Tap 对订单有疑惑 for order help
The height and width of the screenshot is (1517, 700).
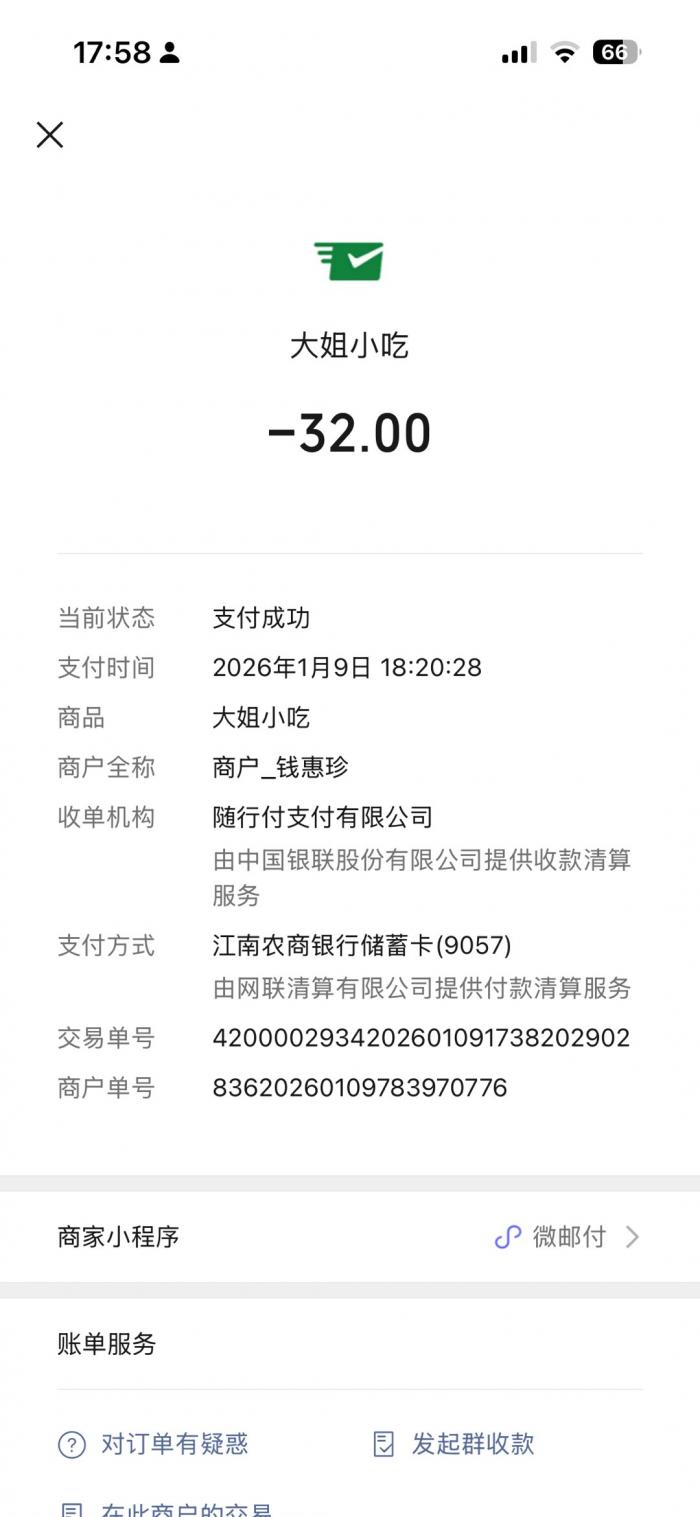coord(154,1444)
